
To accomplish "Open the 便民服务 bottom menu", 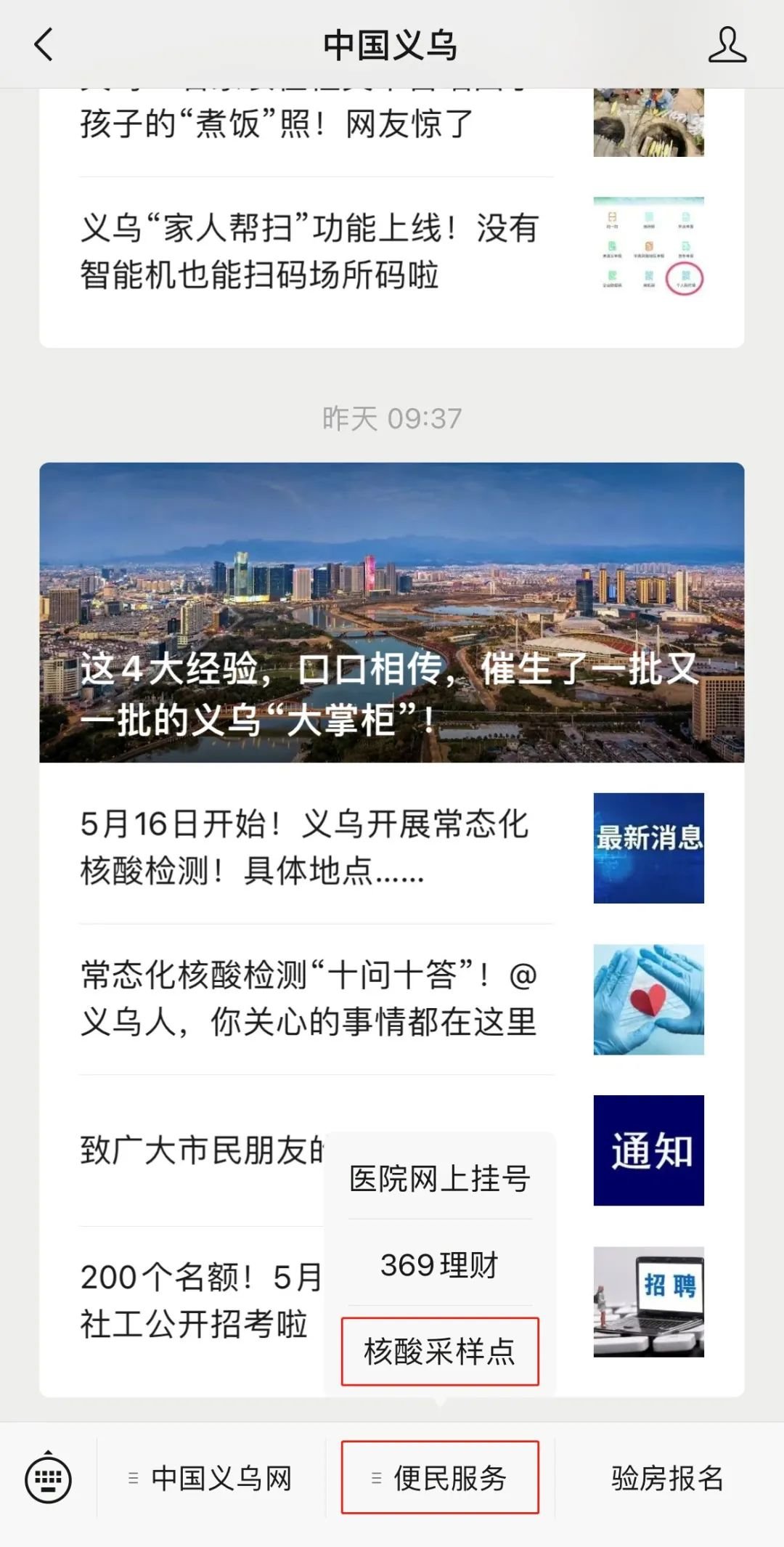I will click(x=440, y=1478).
